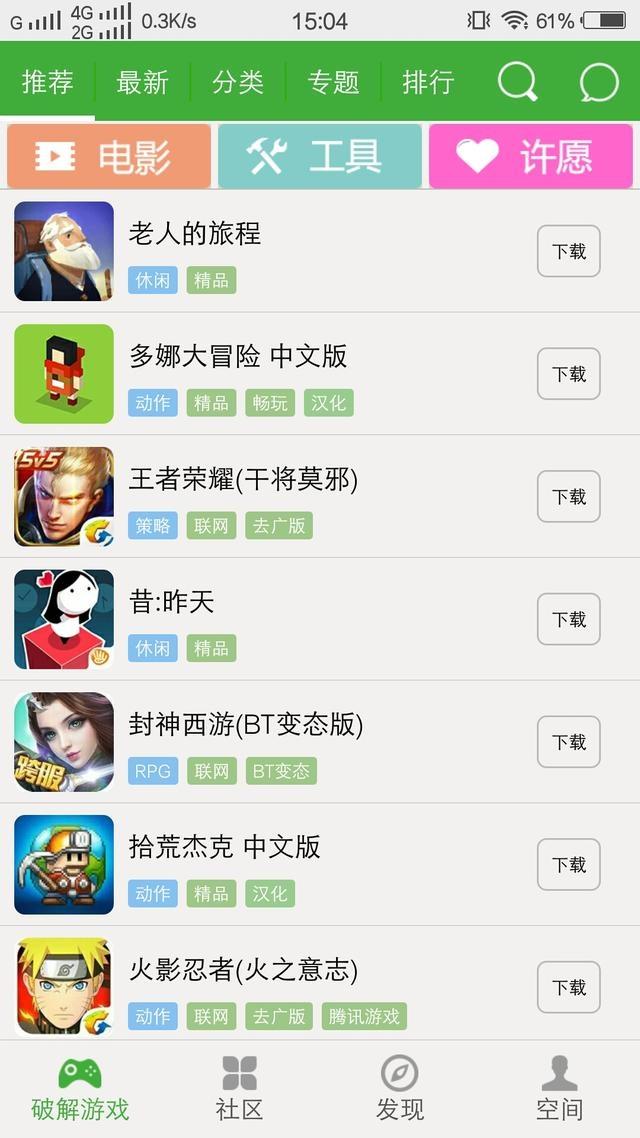This screenshot has width=640, height=1138.
Task: Open the search magnifier icon
Action: (517, 82)
